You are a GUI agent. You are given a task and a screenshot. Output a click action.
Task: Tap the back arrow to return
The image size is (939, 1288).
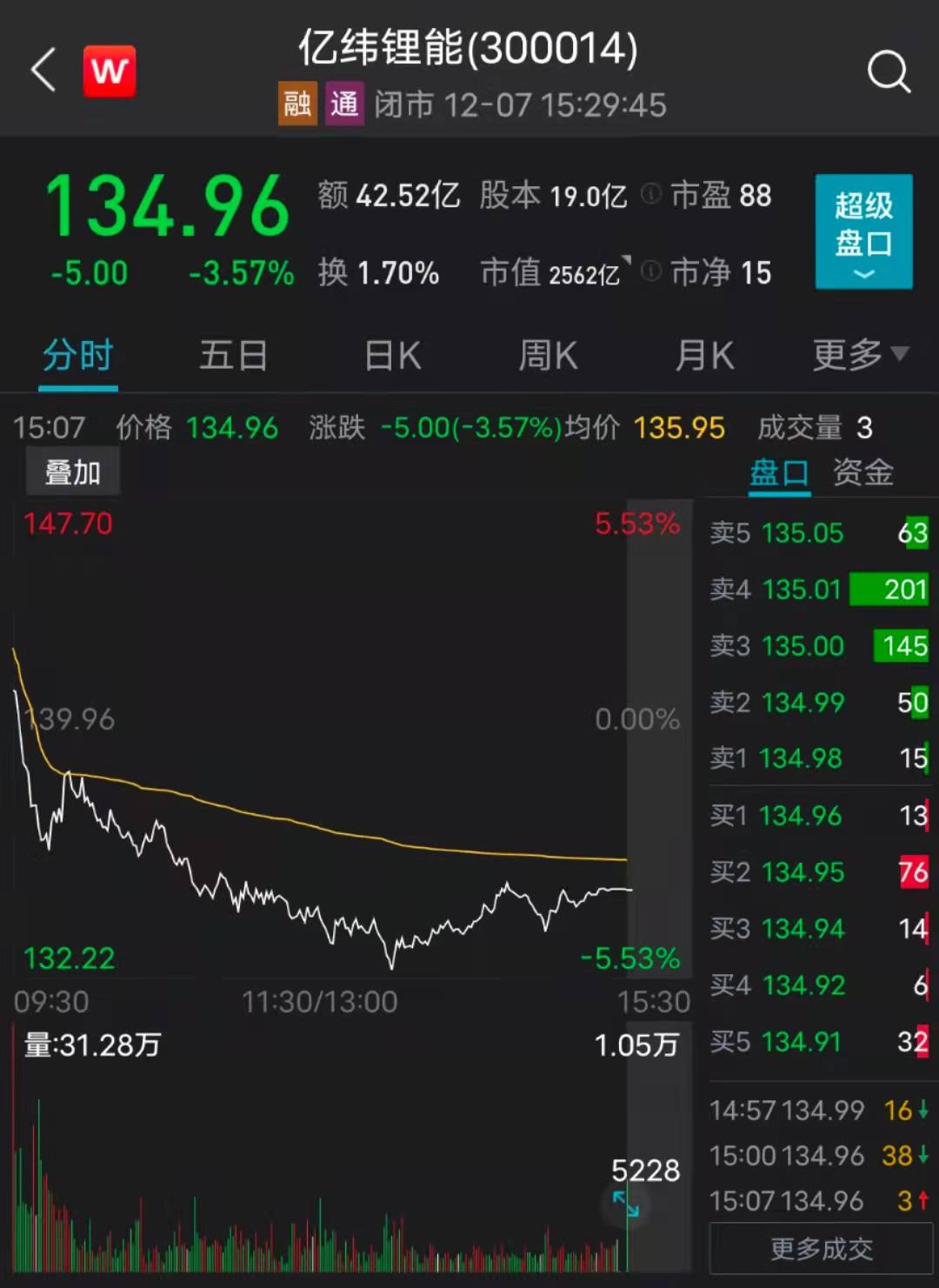coord(42,70)
